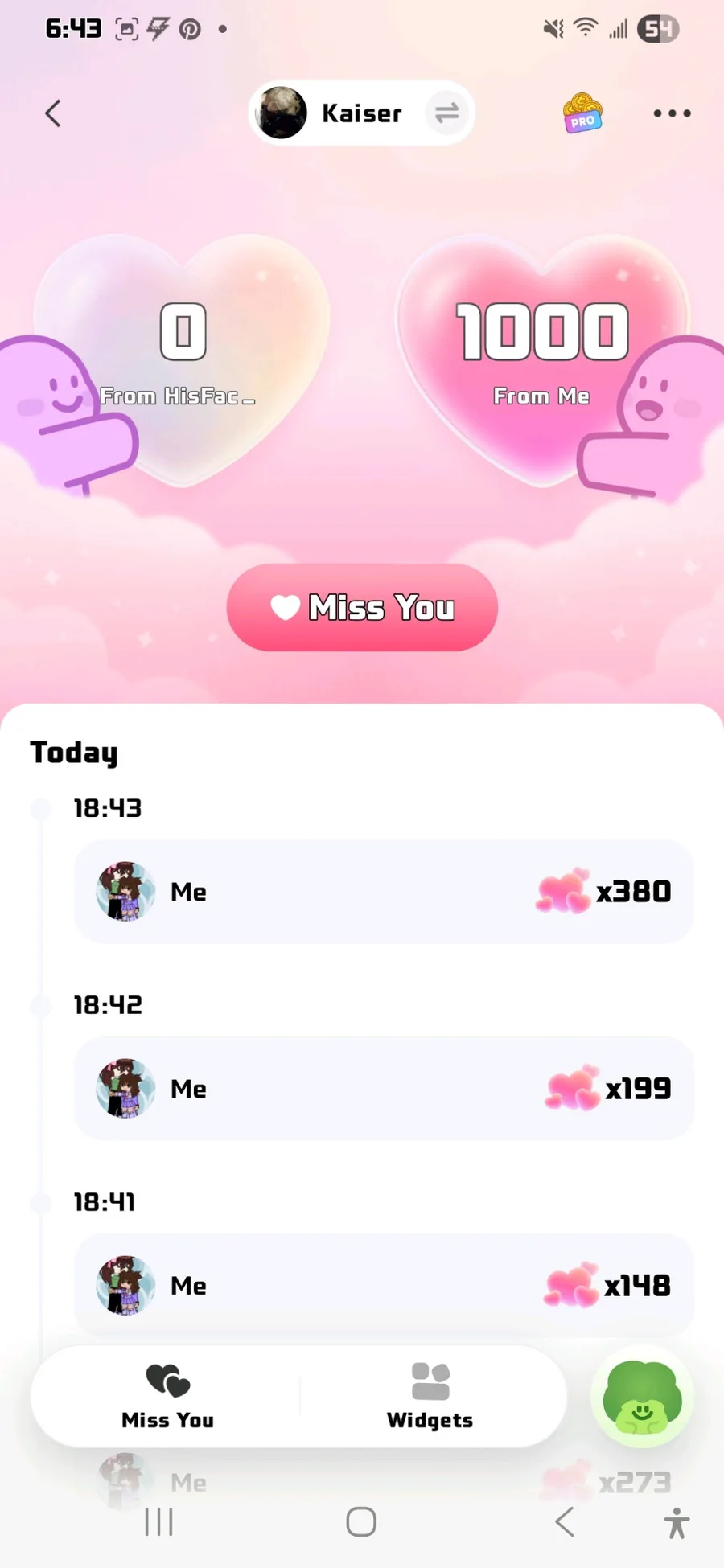Open the PRO subscription badge

(582, 113)
